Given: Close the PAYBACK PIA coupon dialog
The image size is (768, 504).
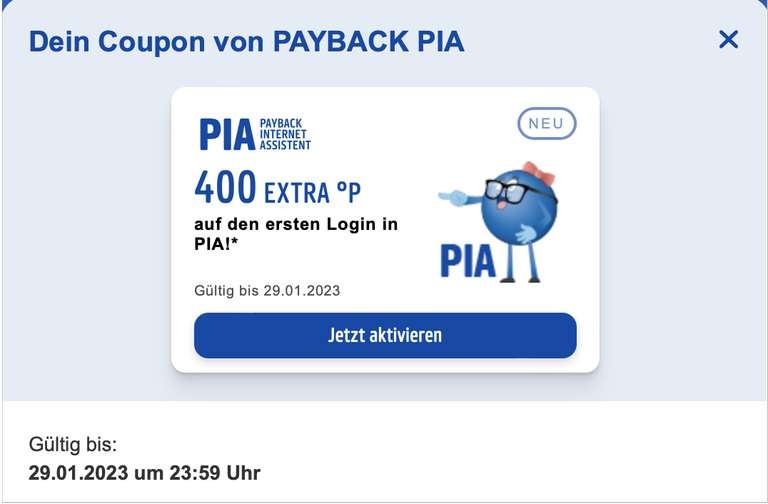Looking at the screenshot, I should tap(728, 40).
